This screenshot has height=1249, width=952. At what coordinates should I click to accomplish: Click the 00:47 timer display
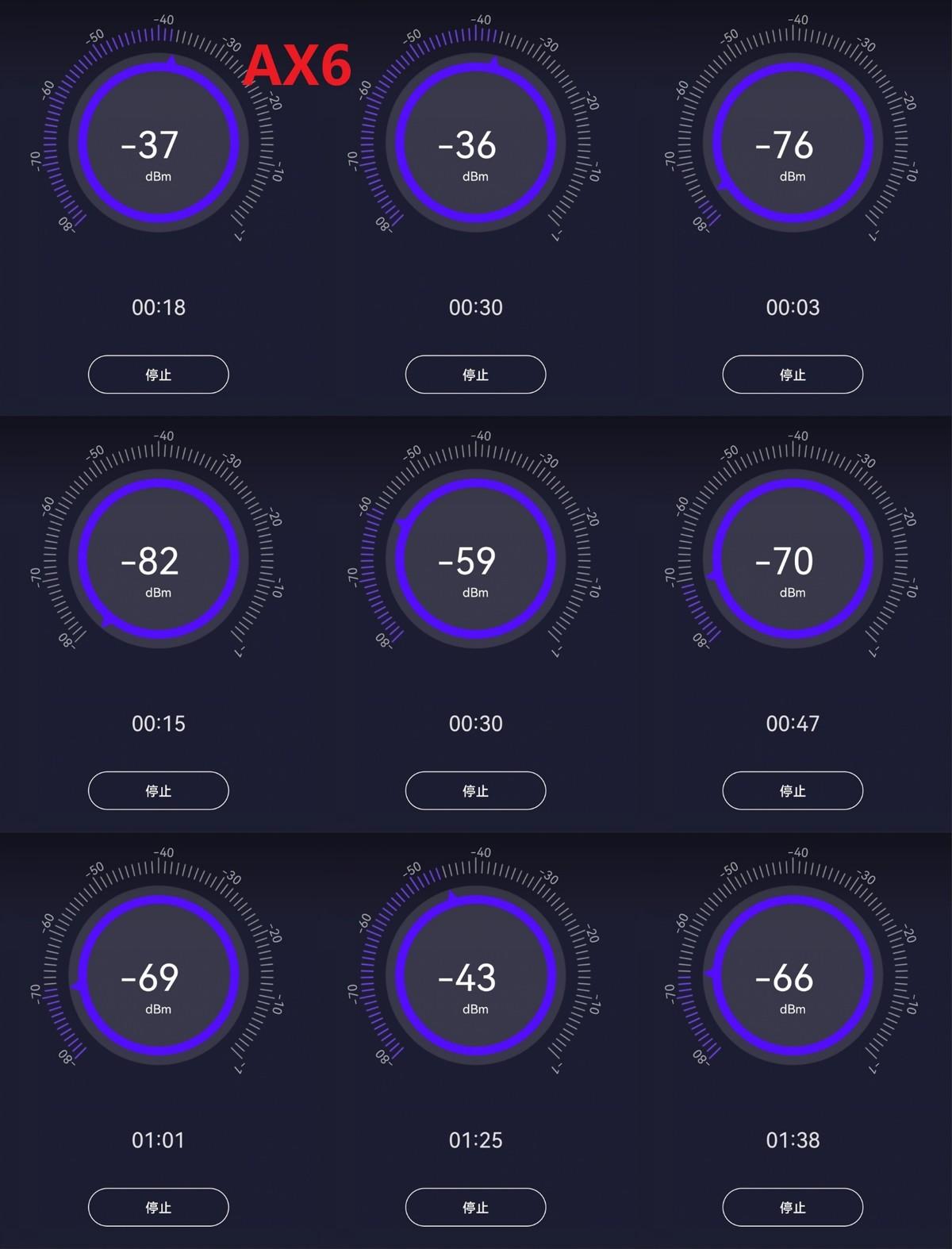pos(792,724)
